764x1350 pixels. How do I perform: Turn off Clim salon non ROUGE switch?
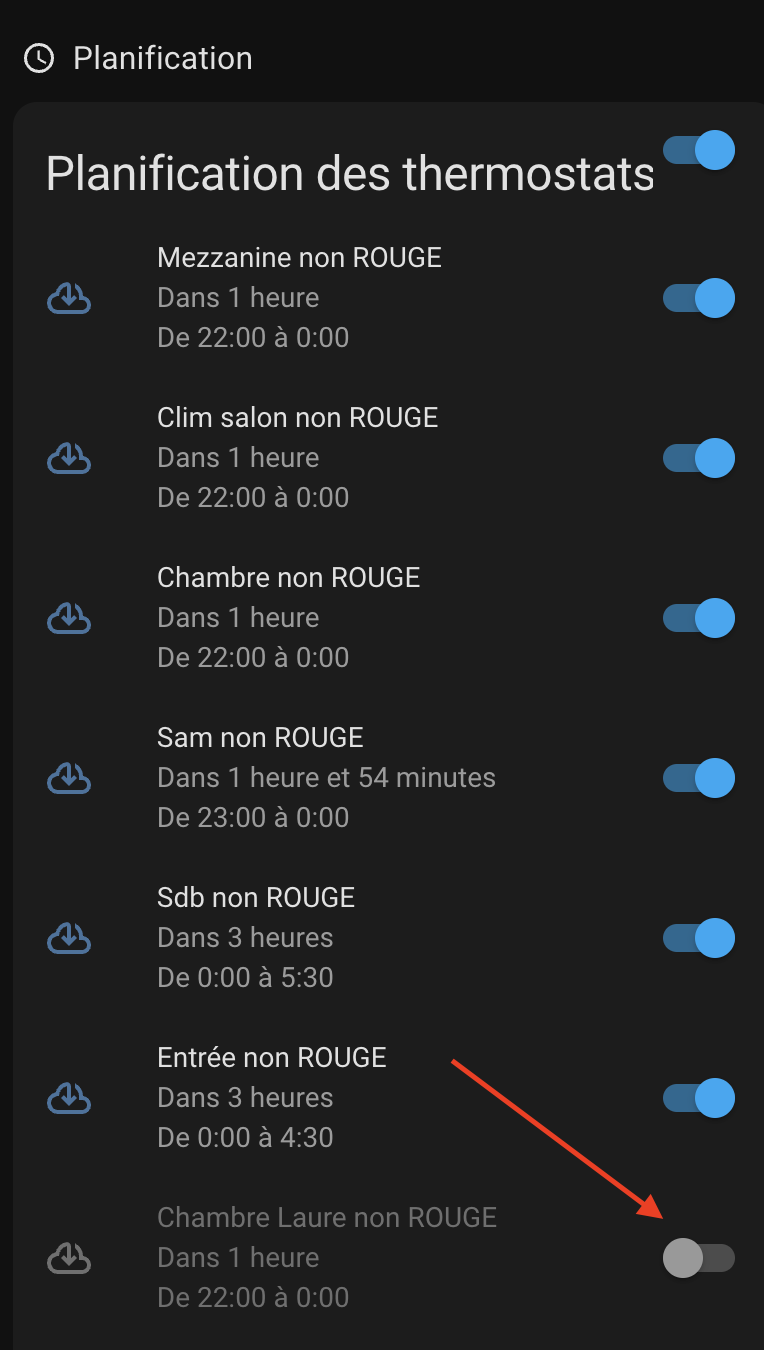(699, 458)
